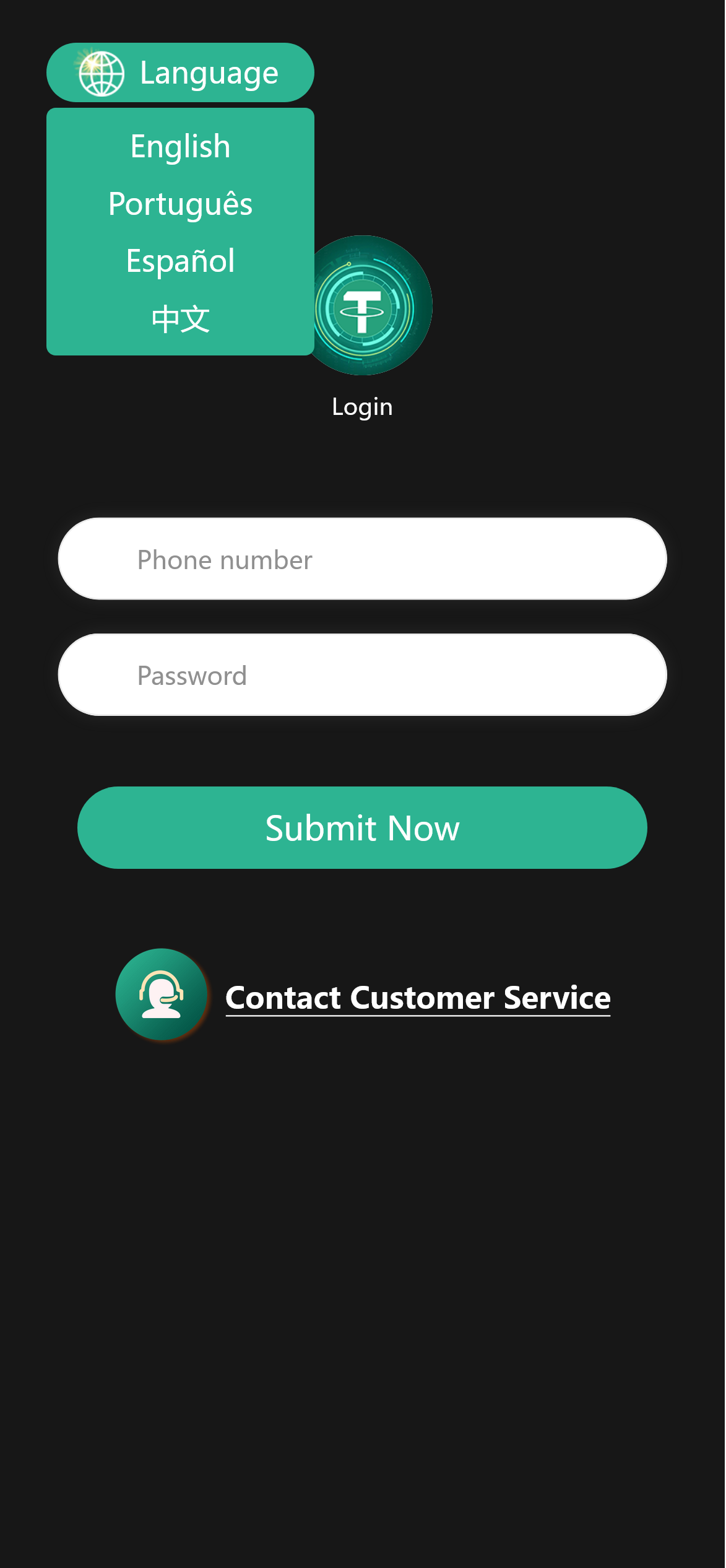Screen dimensions: 726x1568
Task: Collapse the Language dropdown
Action: 180,72
